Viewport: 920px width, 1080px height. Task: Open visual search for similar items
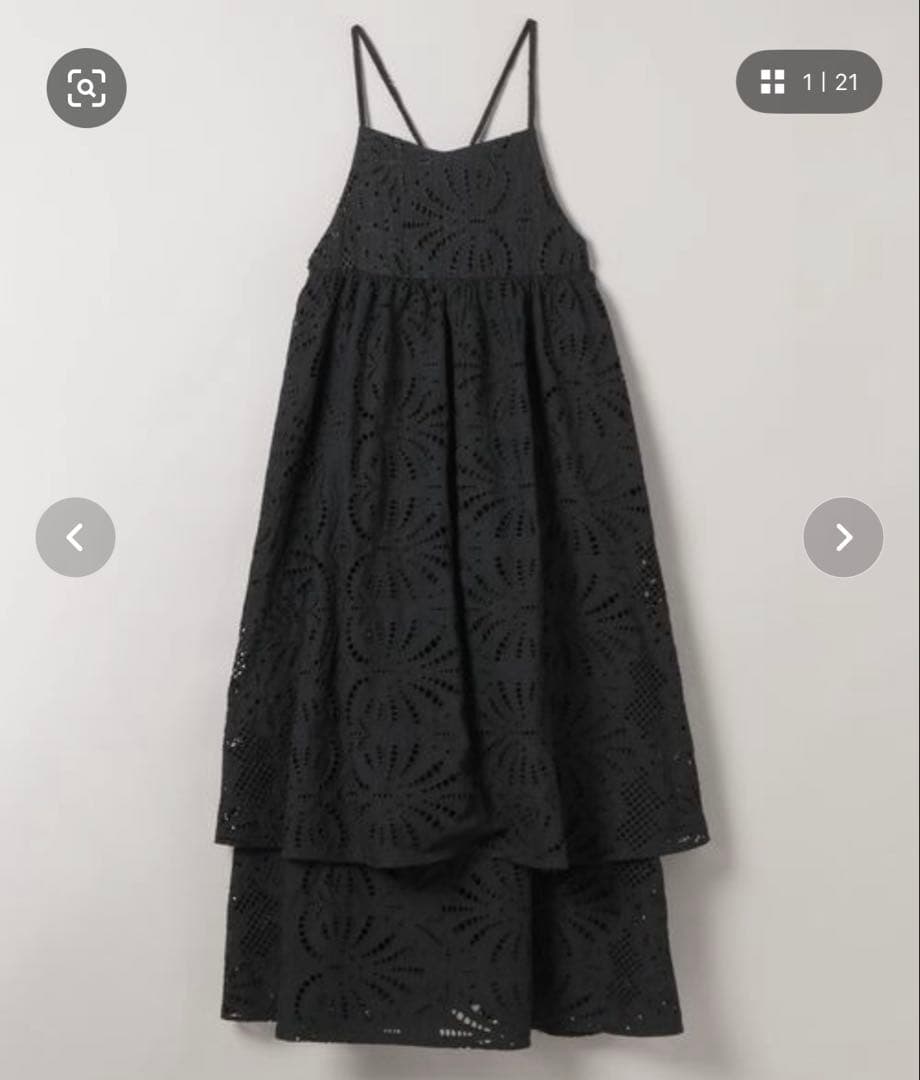click(x=87, y=88)
